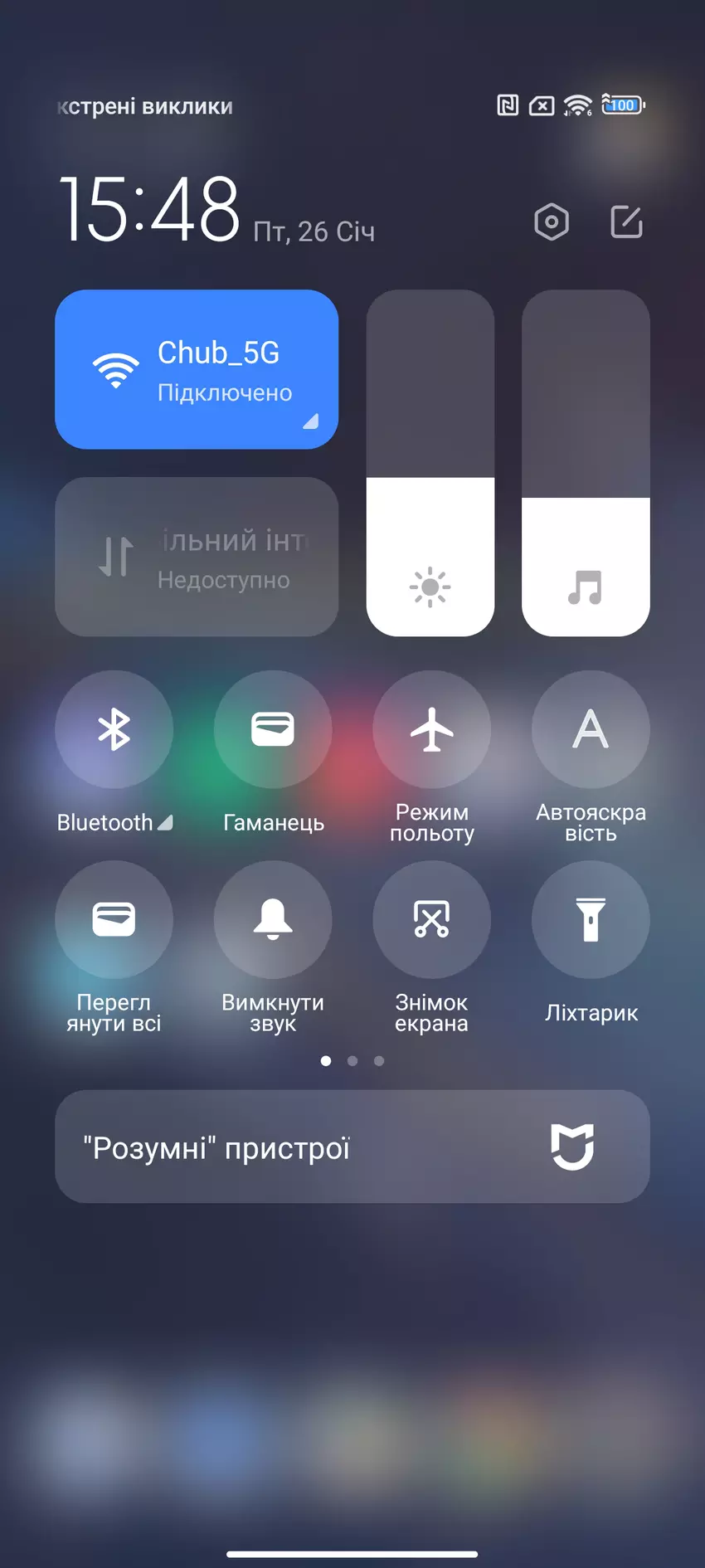Turn on Bluetooth
The image size is (705, 1568).
coord(114,730)
